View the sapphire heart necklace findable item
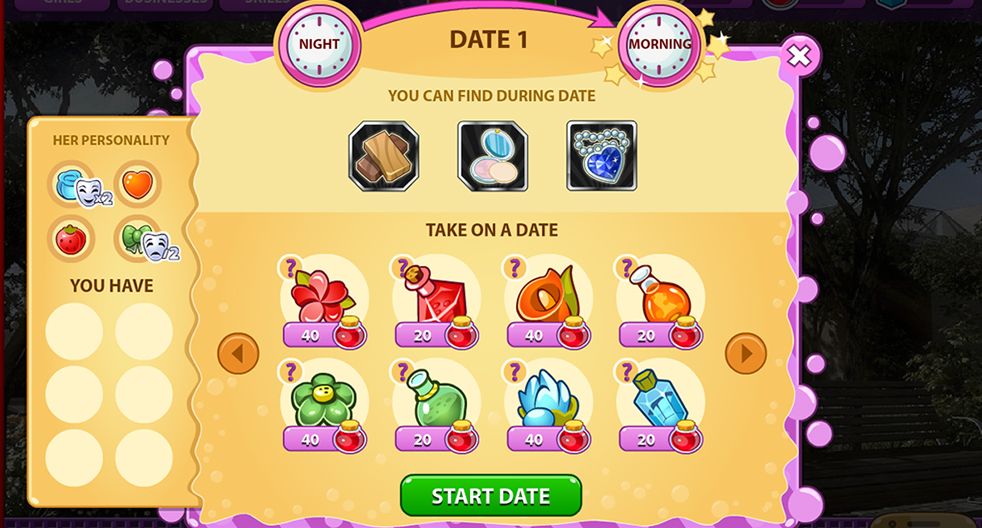Viewport: 982px width, 528px height. pos(601,155)
